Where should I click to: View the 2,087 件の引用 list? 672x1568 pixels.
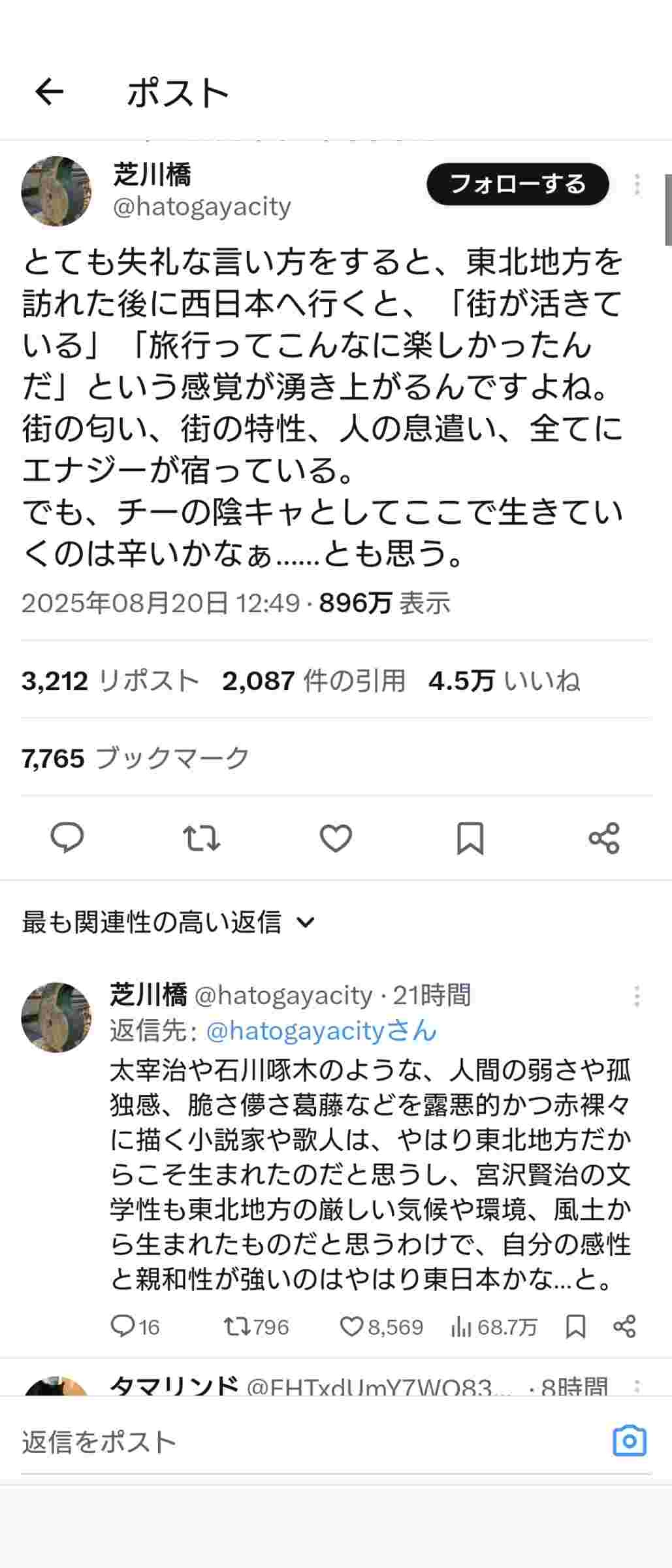[x=313, y=681]
